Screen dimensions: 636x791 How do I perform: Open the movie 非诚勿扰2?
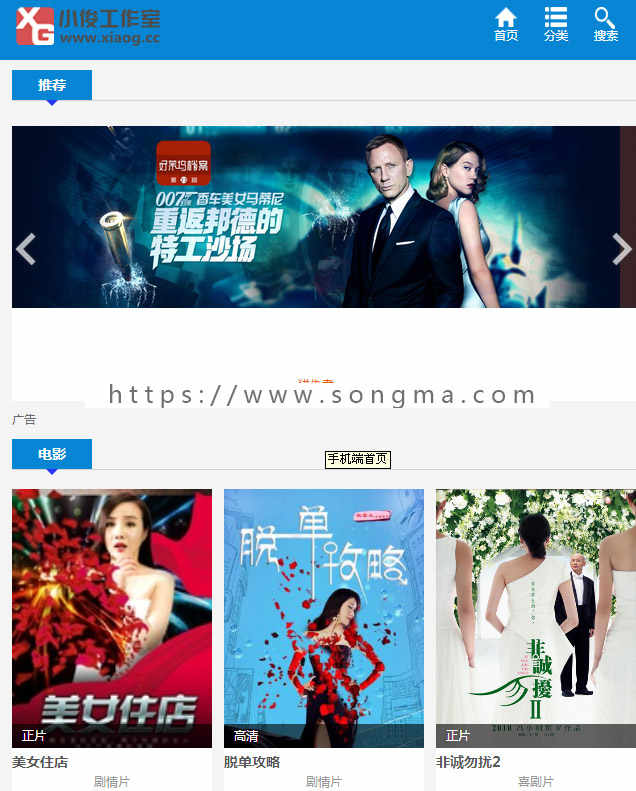click(x=535, y=618)
